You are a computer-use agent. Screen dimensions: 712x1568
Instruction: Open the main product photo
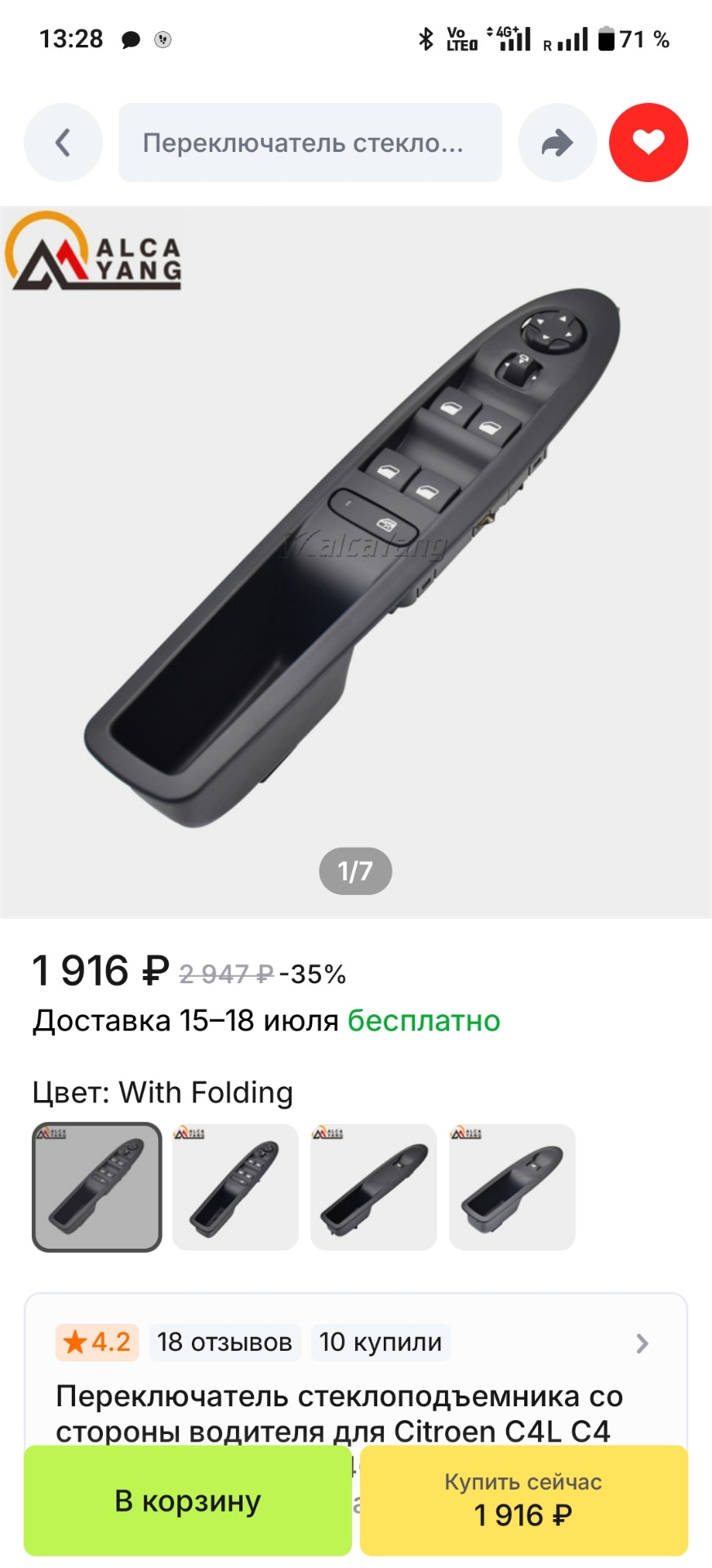356,562
